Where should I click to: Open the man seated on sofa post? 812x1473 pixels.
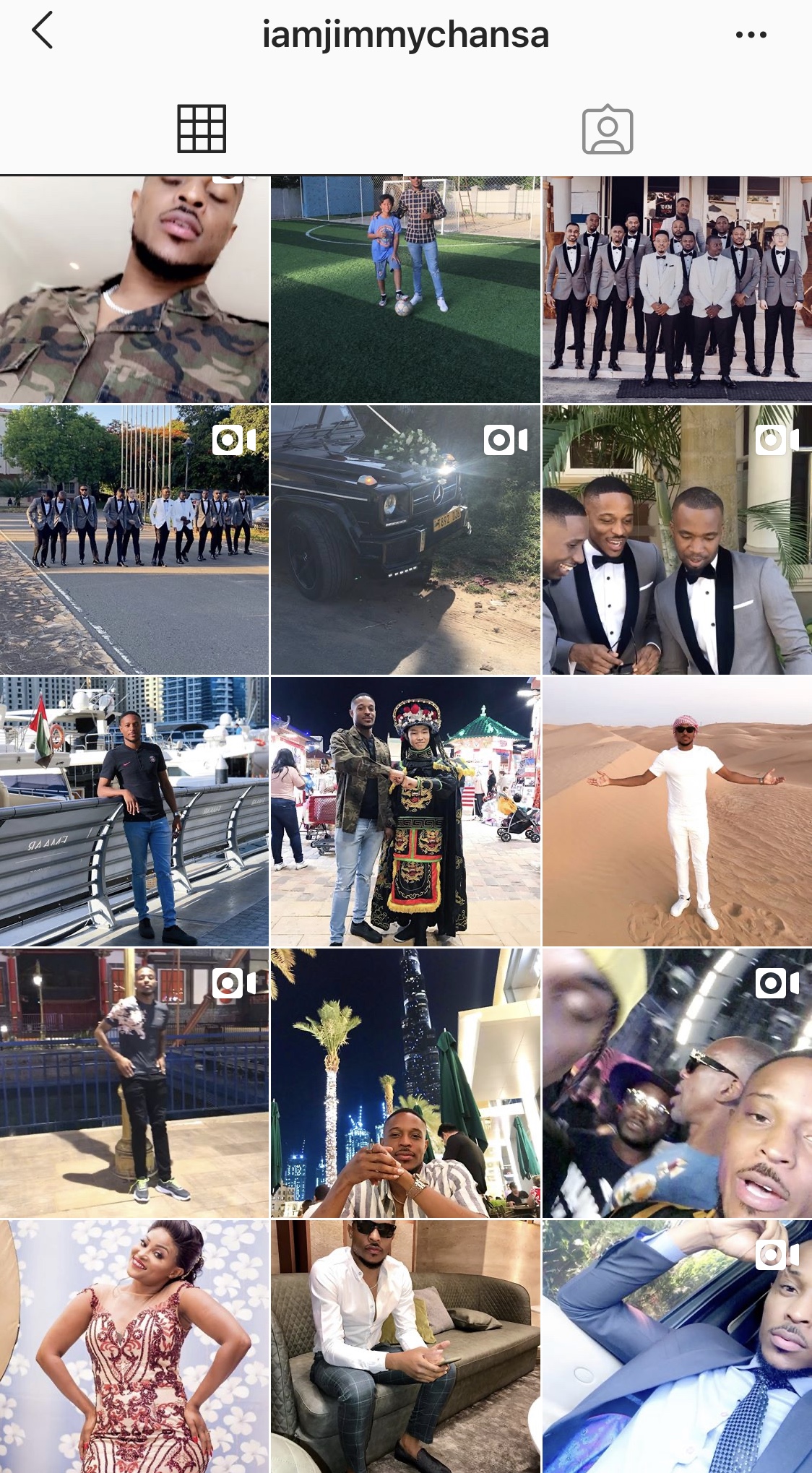[405, 1347]
